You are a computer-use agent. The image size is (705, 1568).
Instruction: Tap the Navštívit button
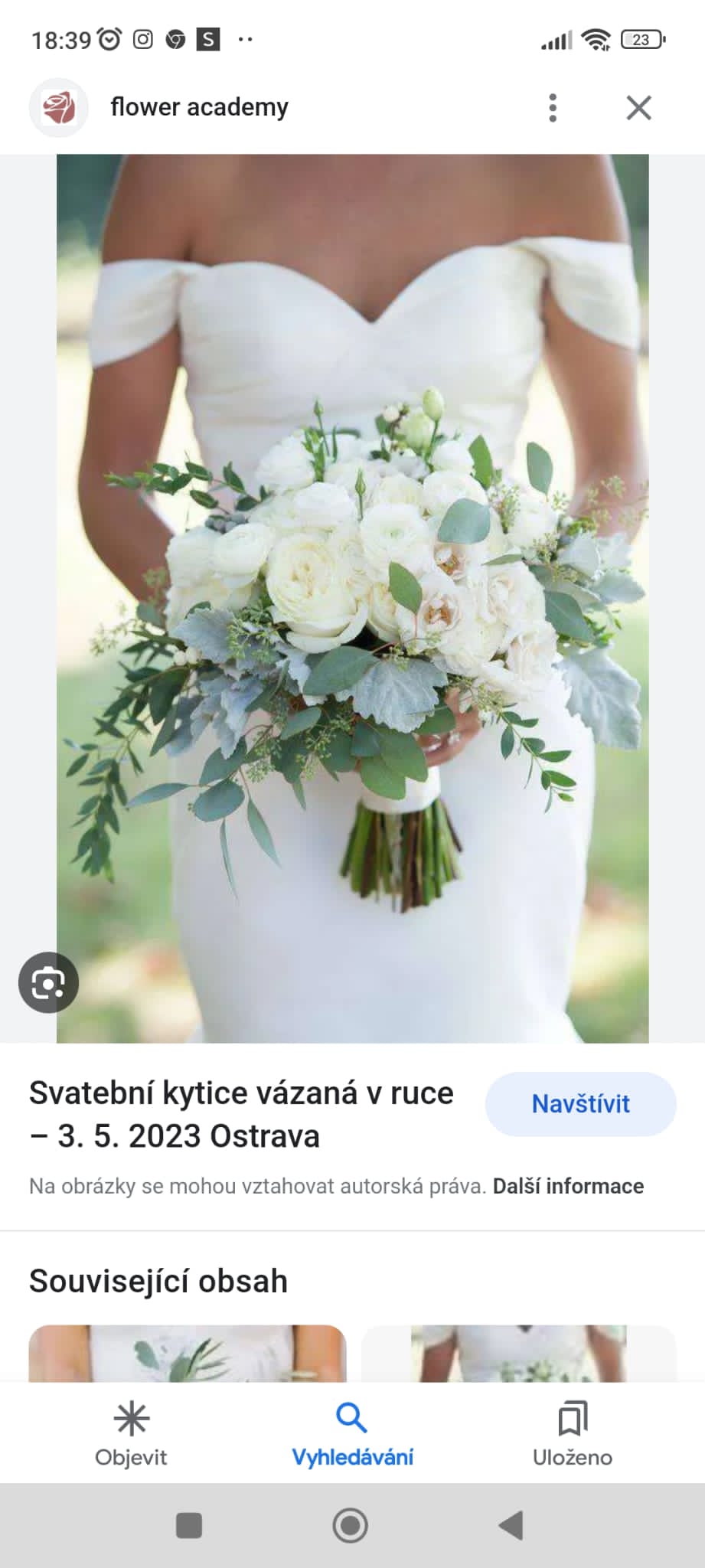click(x=581, y=1104)
